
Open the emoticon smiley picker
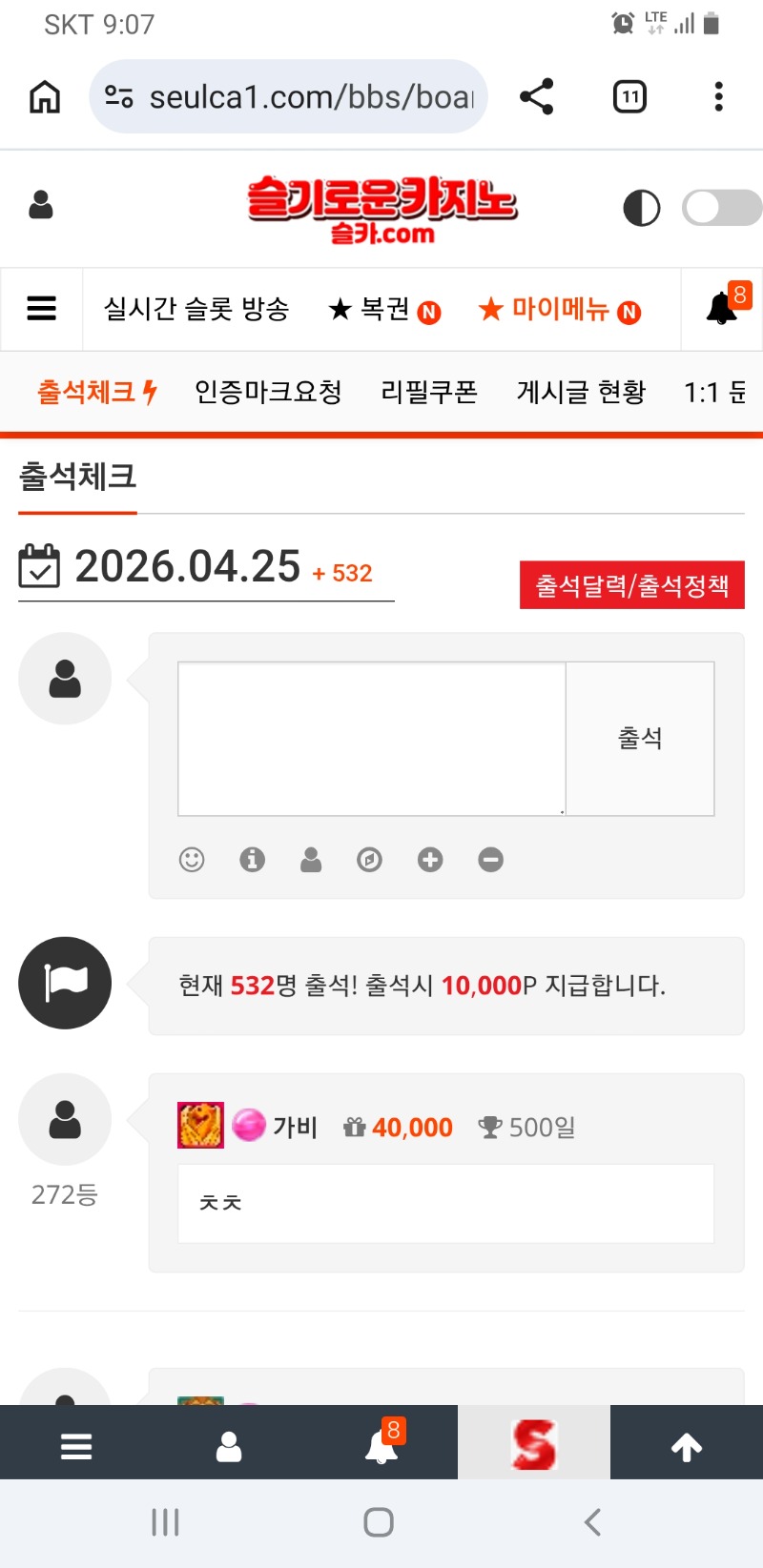tap(192, 860)
